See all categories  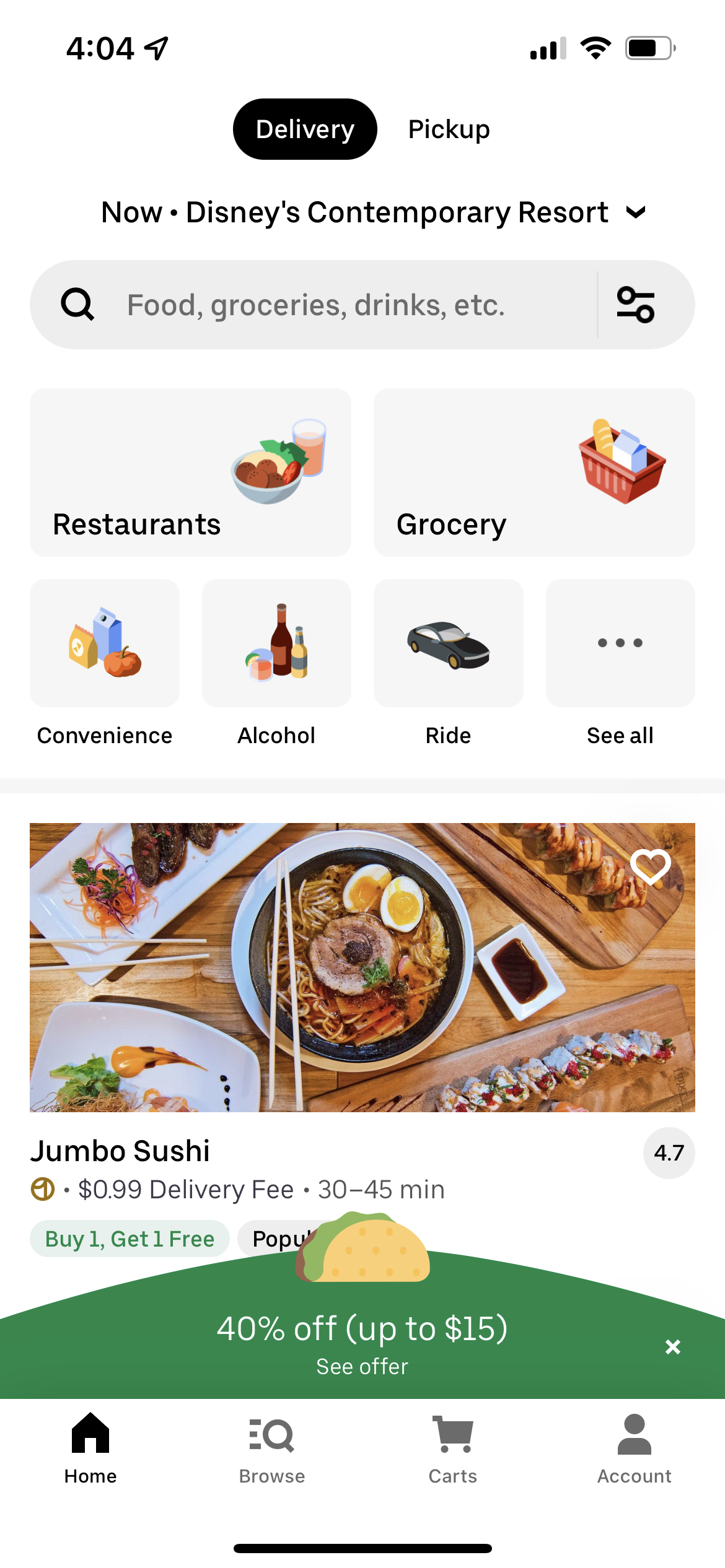click(620, 644)
